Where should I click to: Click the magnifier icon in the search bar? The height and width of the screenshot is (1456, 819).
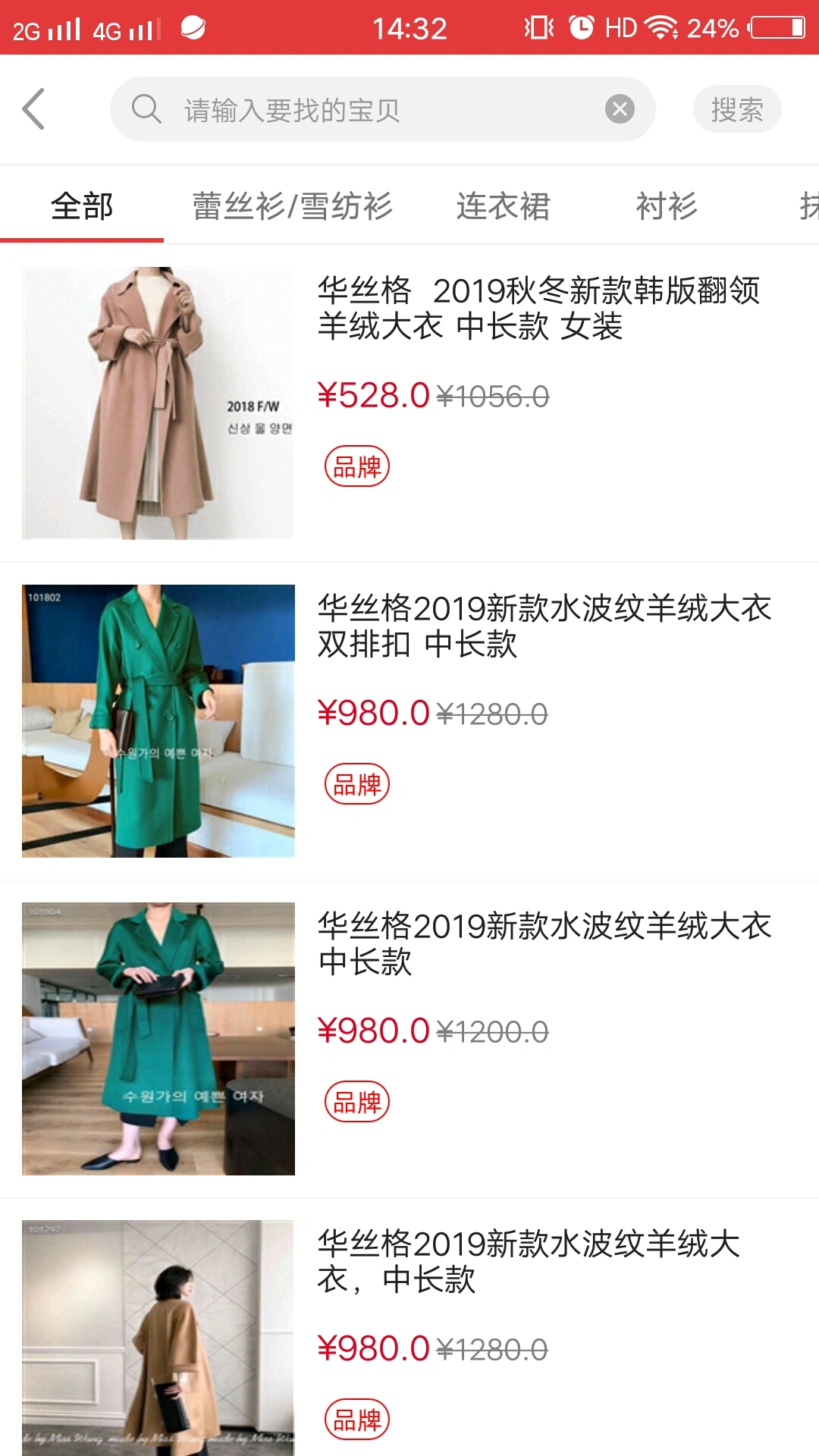click(x=146, y=108)
